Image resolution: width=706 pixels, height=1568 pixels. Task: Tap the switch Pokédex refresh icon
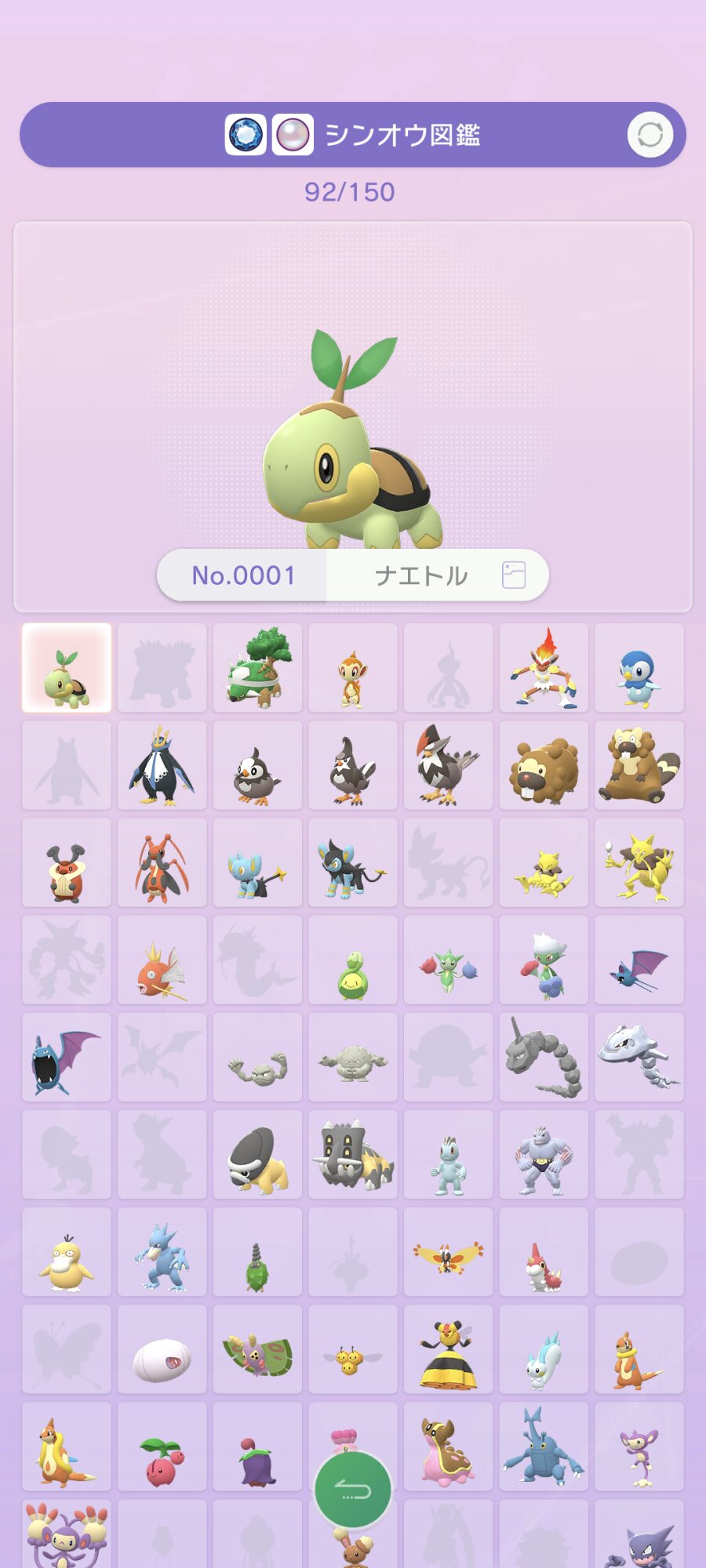click(650, 135)
